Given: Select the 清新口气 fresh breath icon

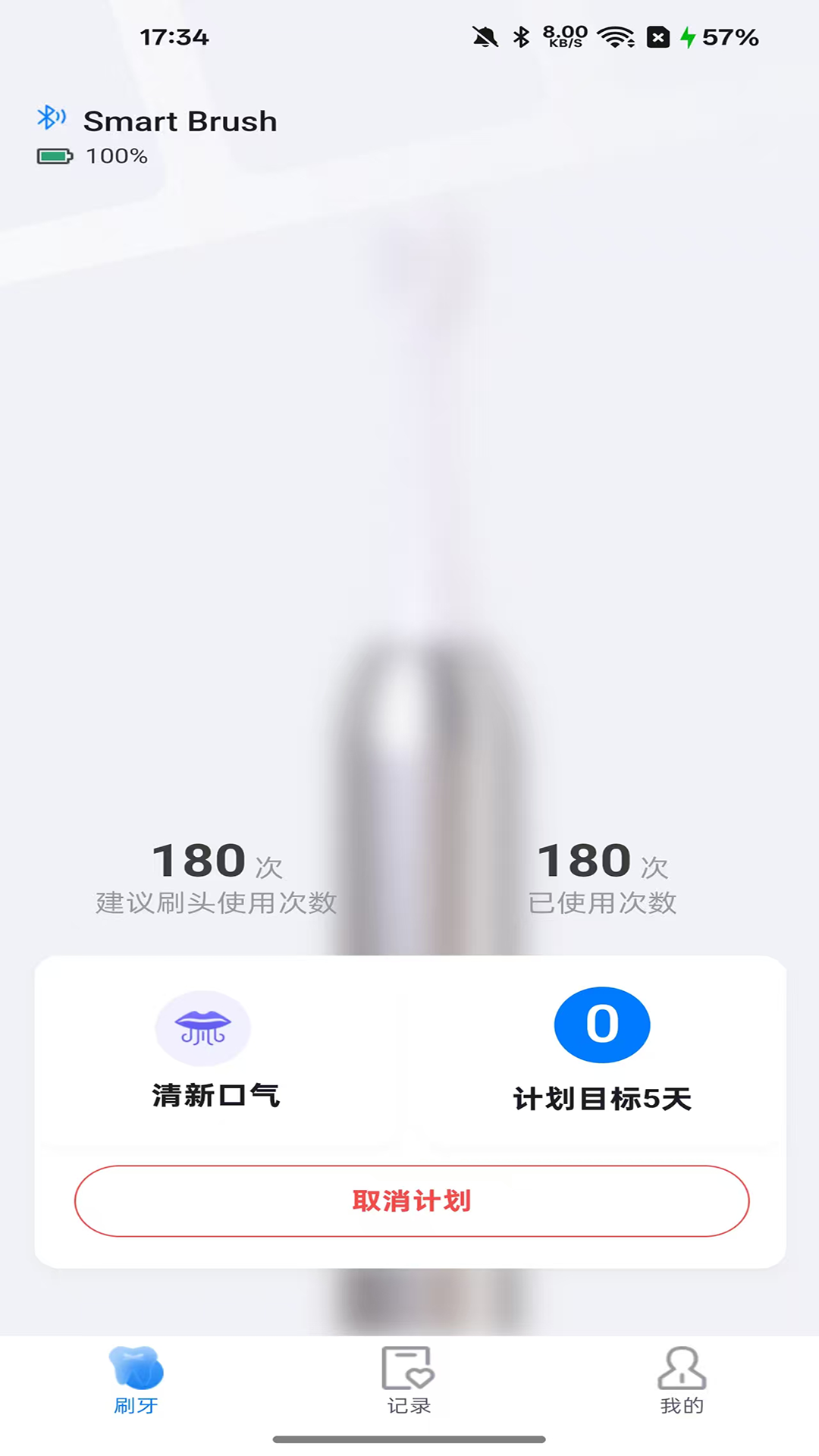Looking at the screenshot, I should (x=202, y=1028).
